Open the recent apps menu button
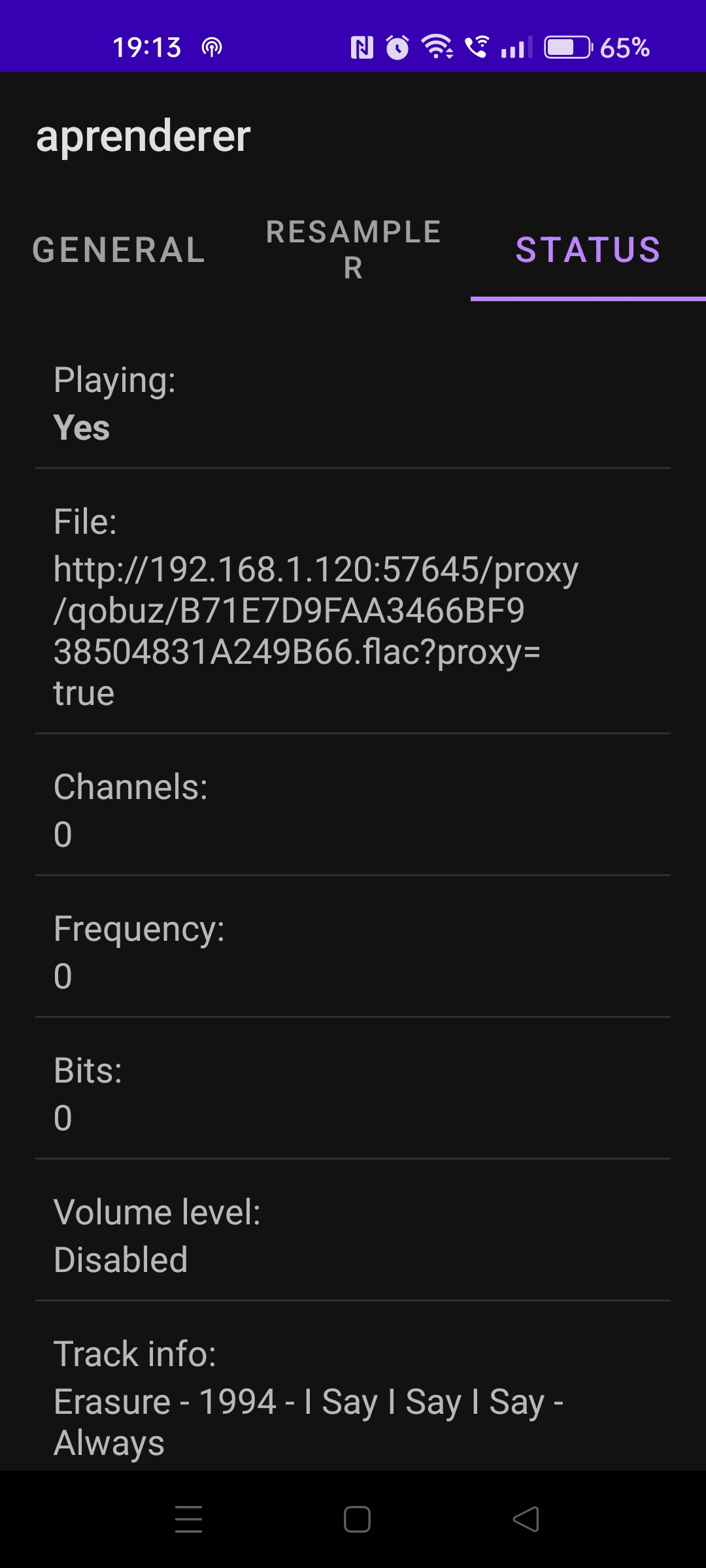The image size is (706, 1568). pyautogui.click(x=189, y=1519)
